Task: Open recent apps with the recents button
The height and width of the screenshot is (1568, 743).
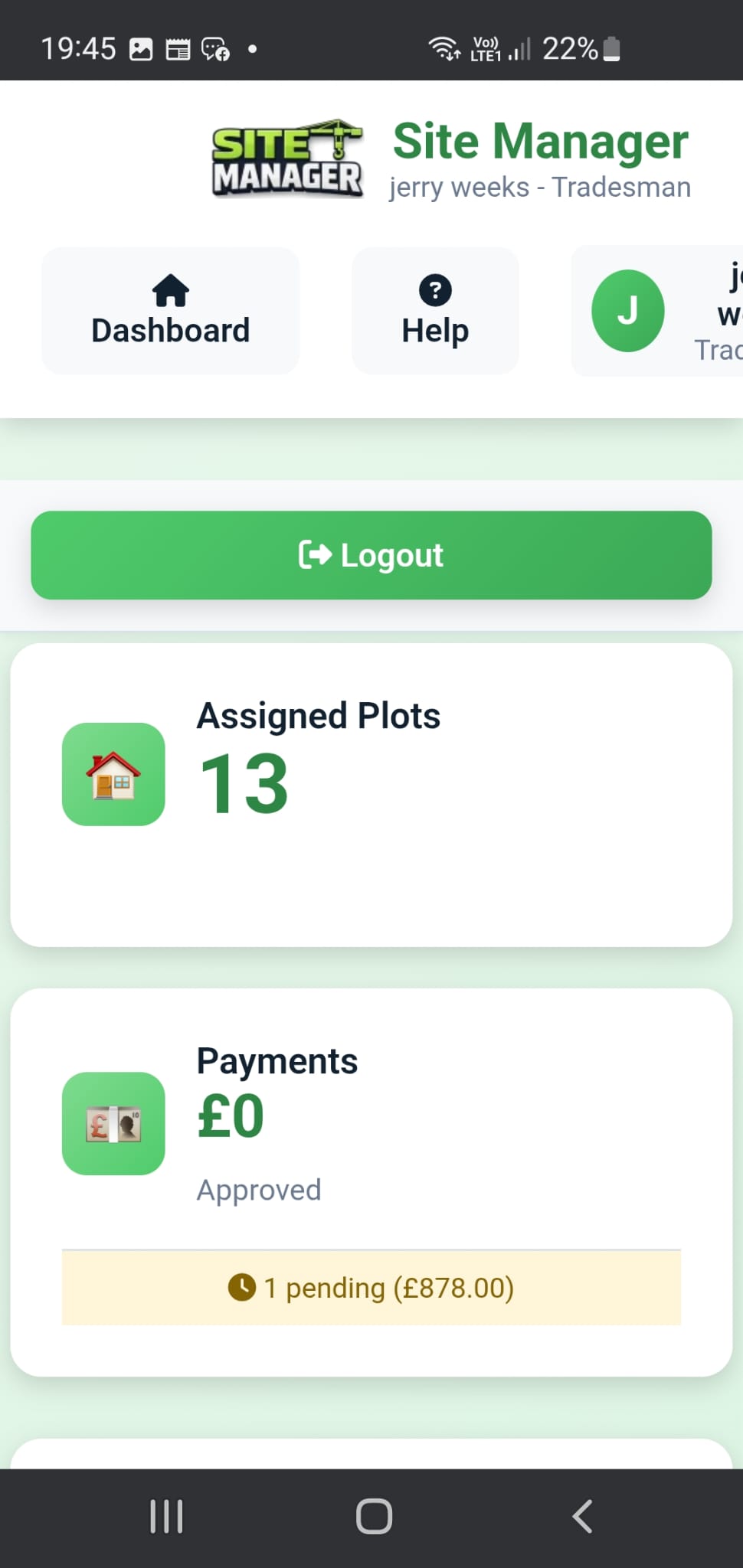Action: [x=166, y=1518]
